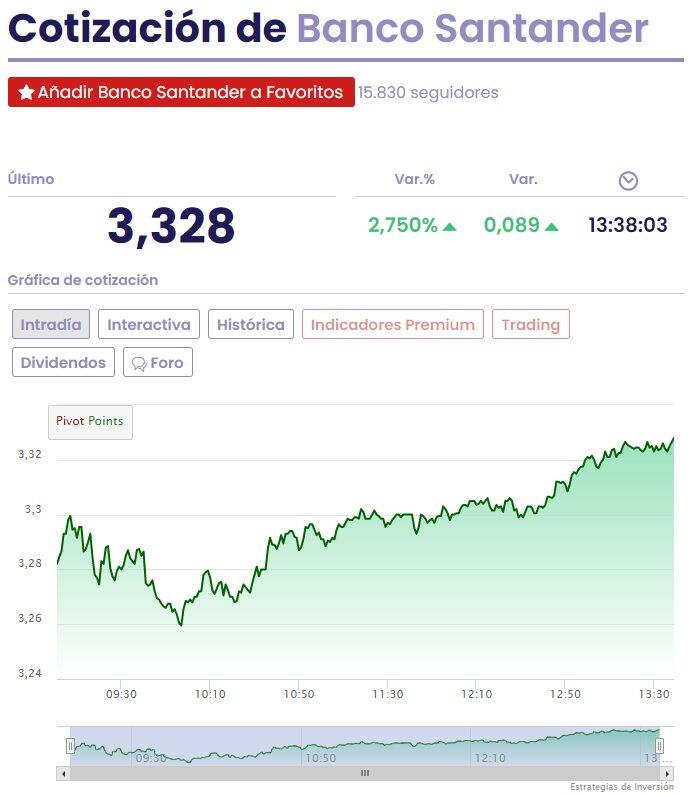
Task: Tap the left range handle of navigator
Action: point(70,746)
